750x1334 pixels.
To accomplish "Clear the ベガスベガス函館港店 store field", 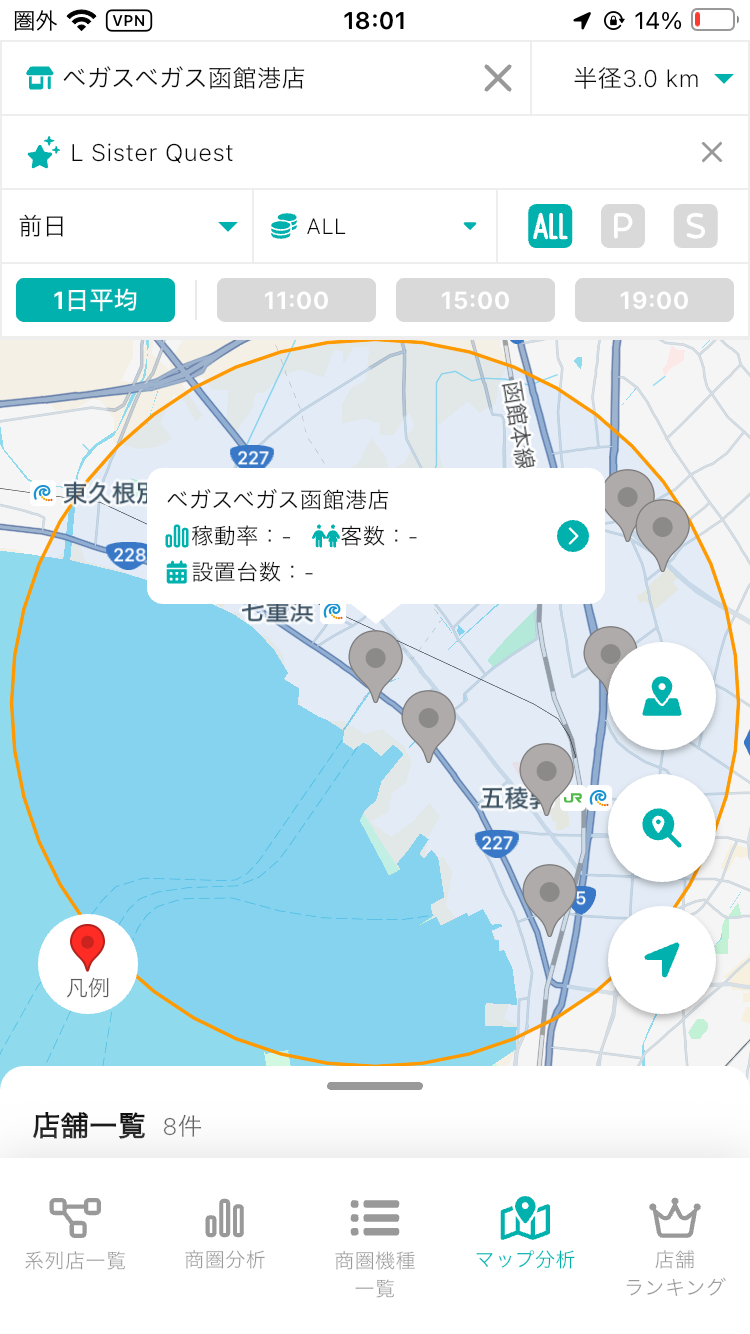I will tap(497, 78).
